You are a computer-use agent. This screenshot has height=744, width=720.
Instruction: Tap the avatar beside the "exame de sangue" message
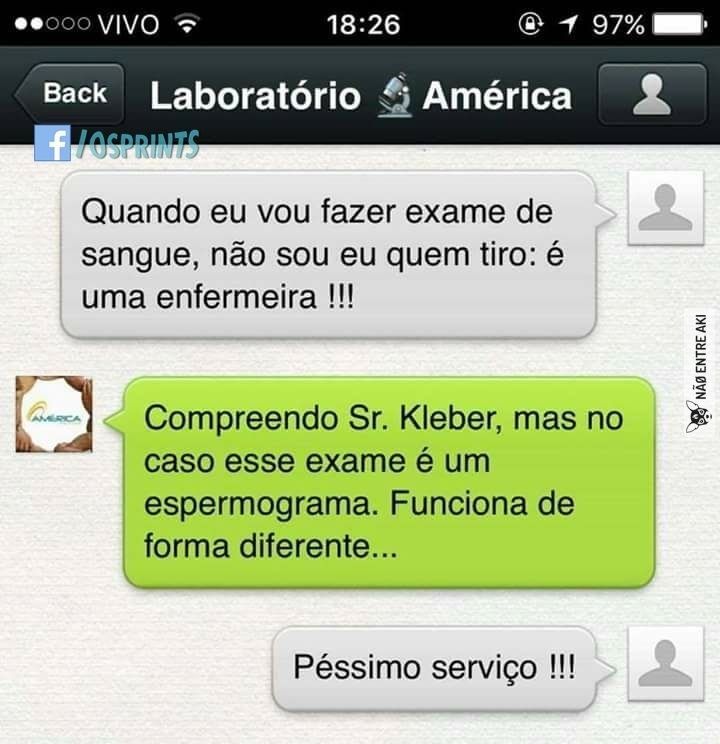[665, 208]
